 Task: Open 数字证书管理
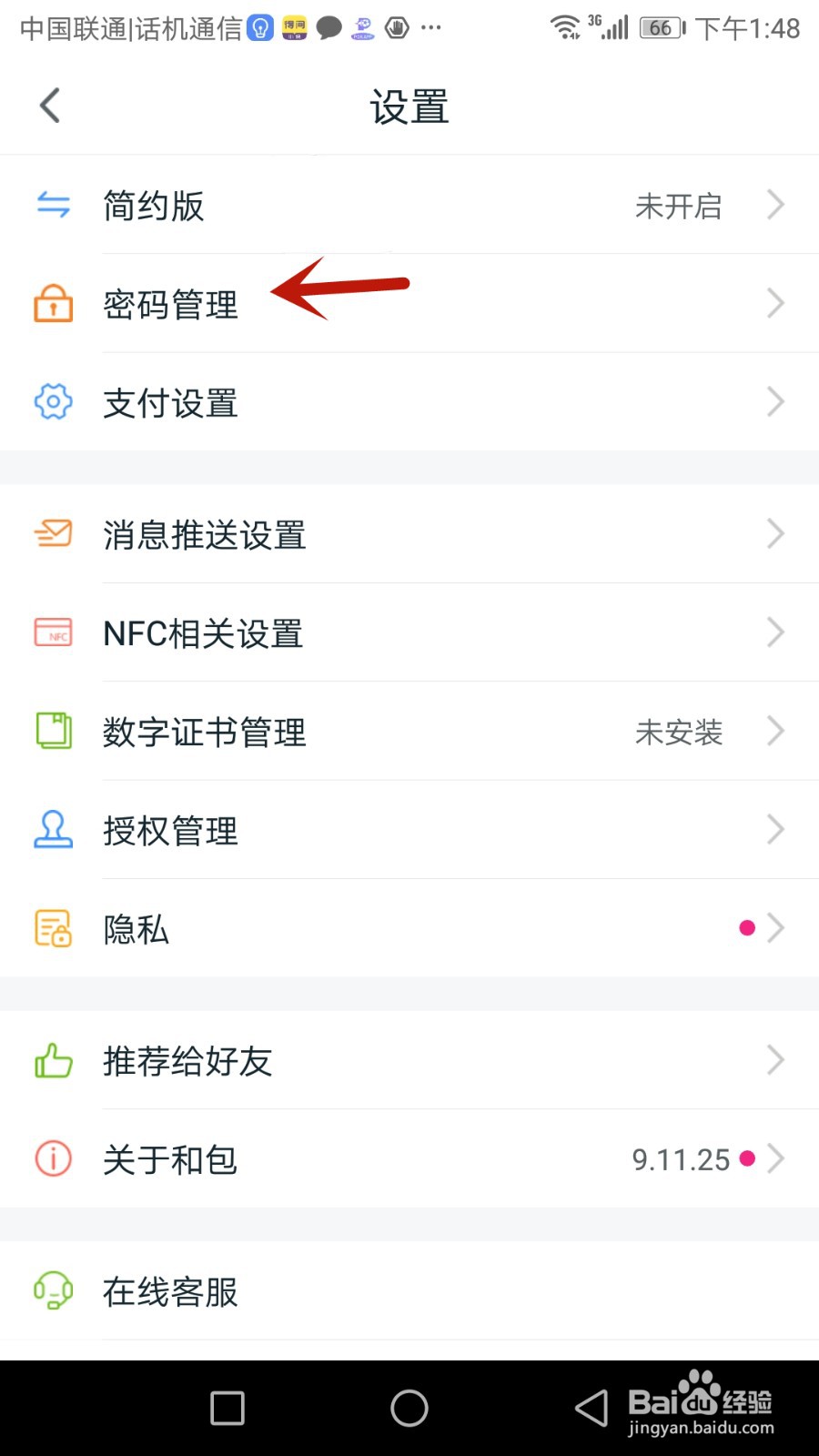[409, 731]
